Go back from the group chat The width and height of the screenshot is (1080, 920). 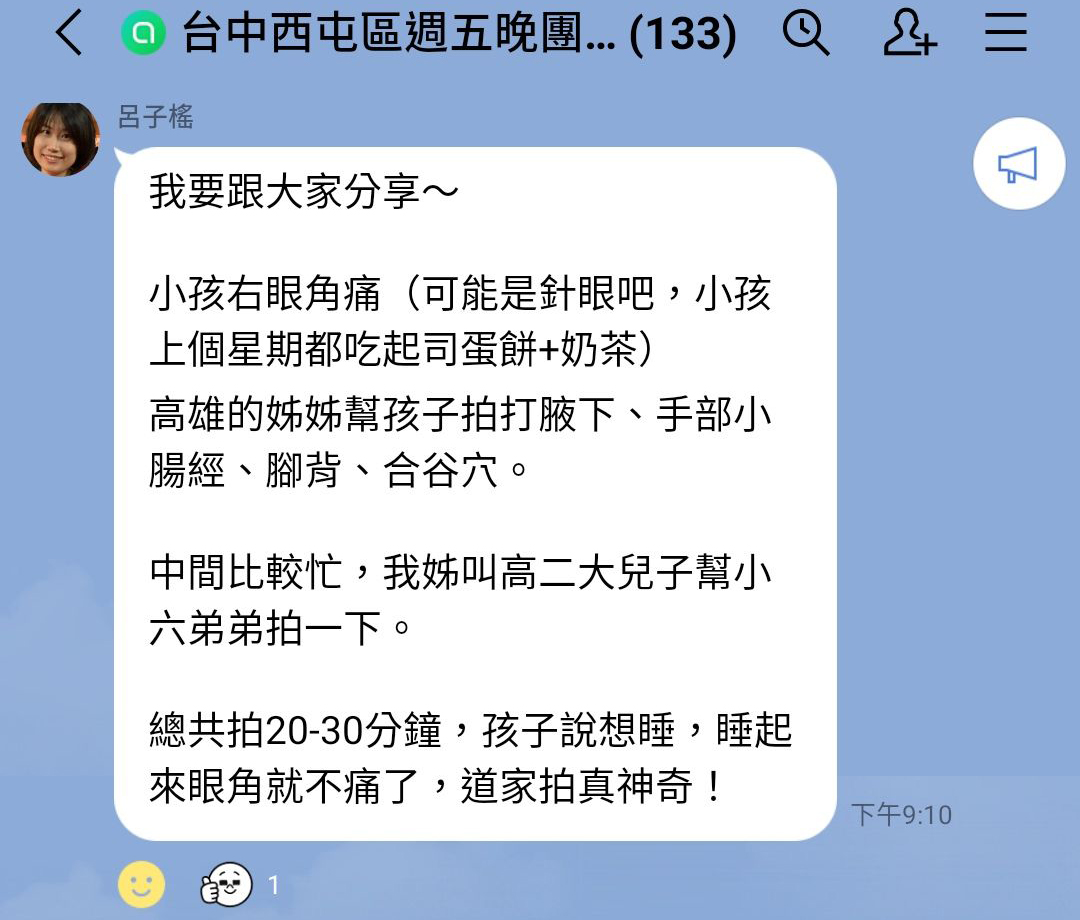69,34
